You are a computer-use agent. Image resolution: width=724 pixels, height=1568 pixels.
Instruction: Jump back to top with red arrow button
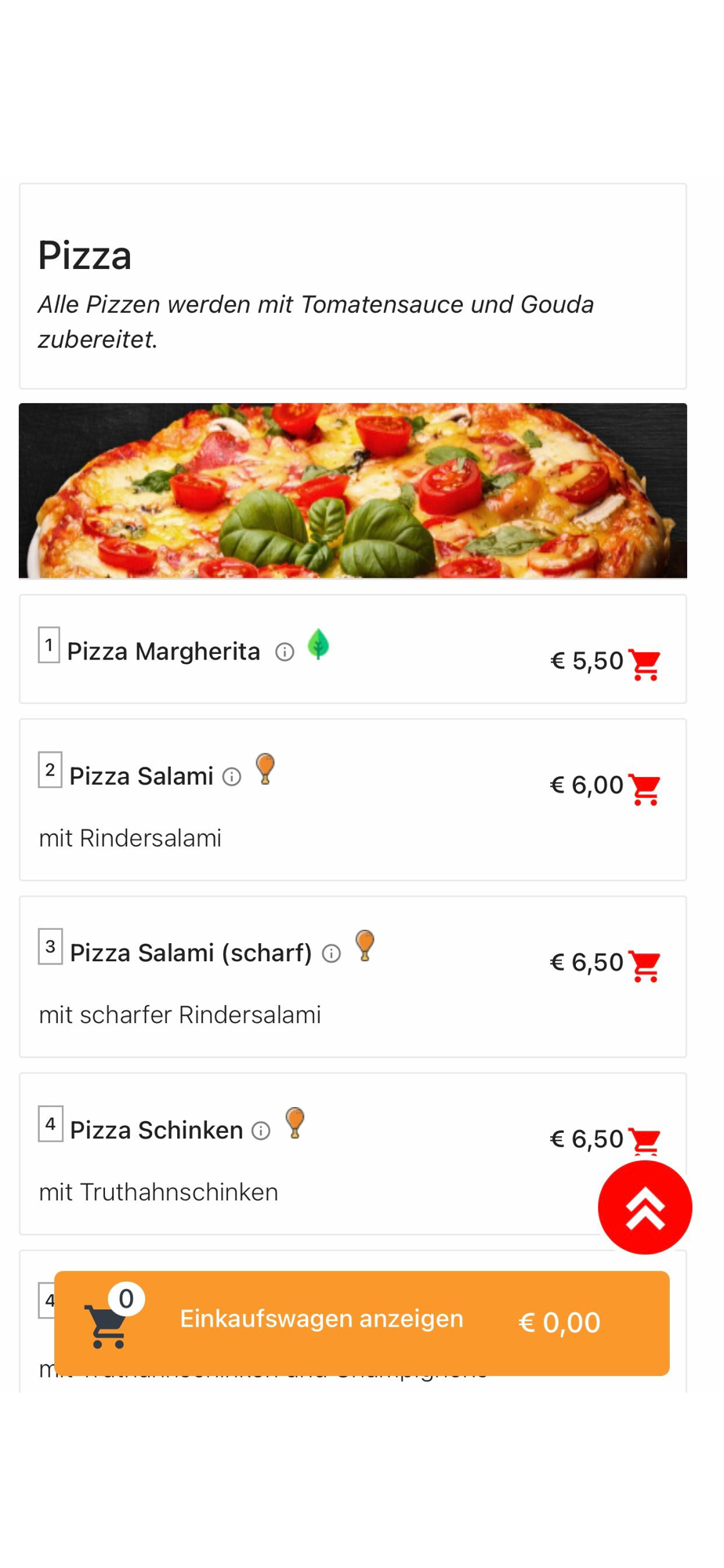coord(645,1207)
